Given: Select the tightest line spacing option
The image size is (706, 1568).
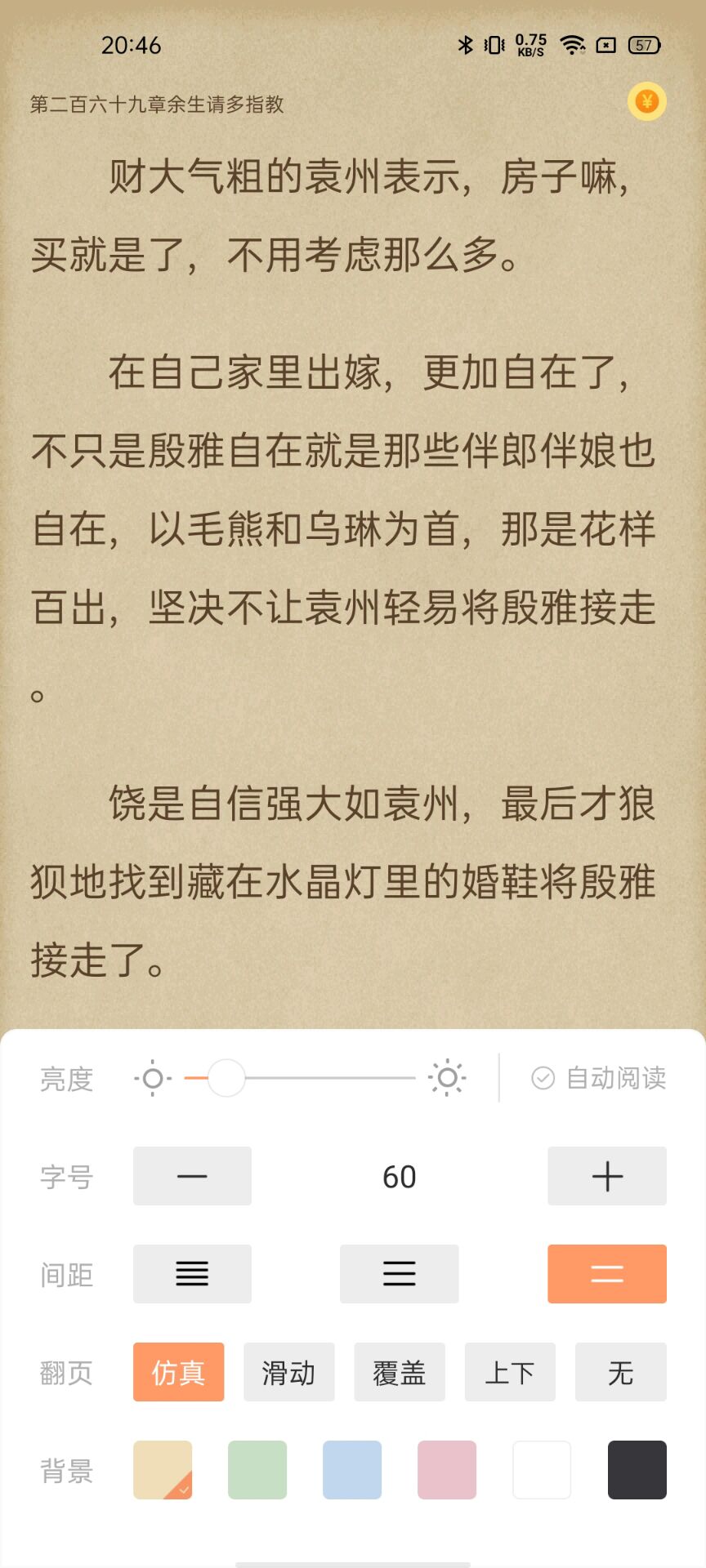Looking at the screenshot, I should (192, 1274).
